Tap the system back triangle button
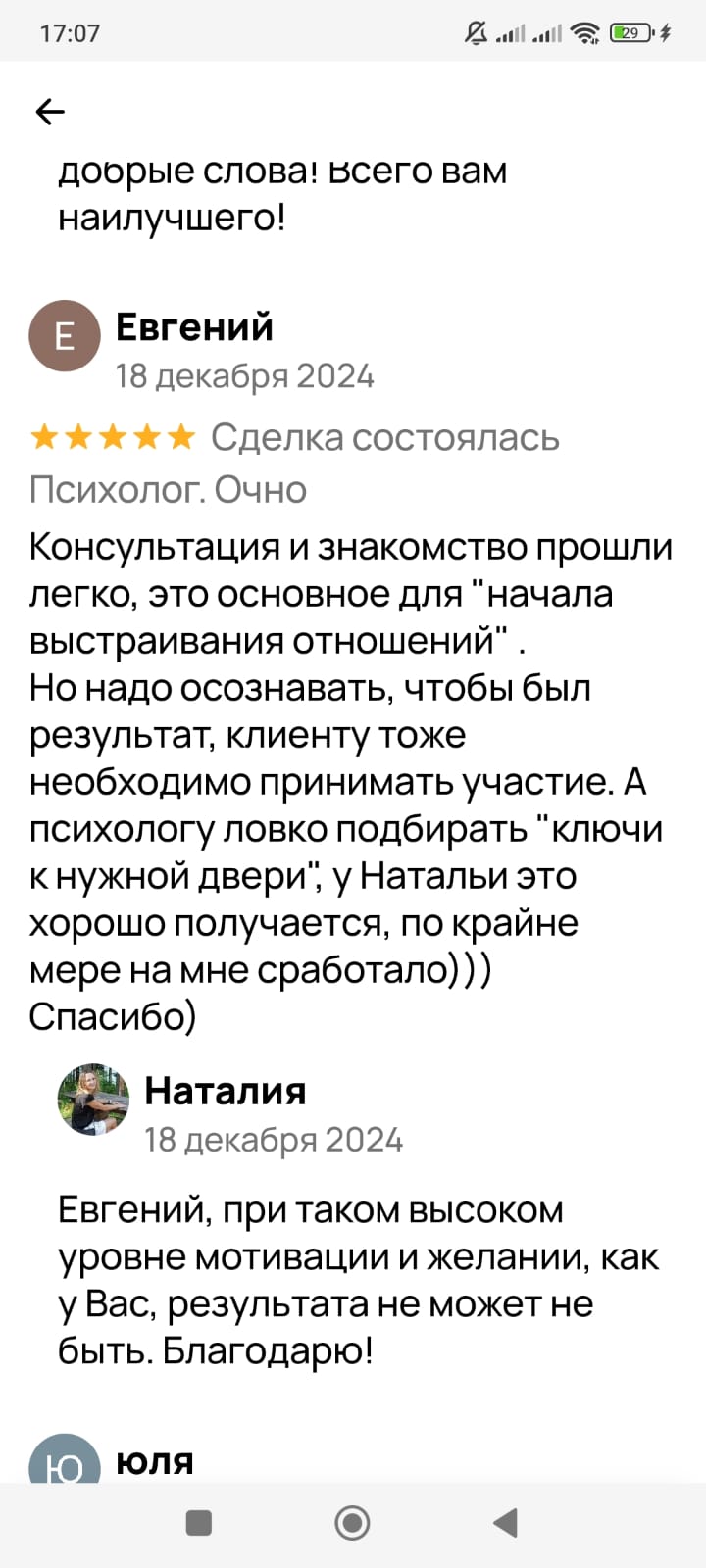706x1568 pixels. pyautogui.click(x=505, y=1523)
